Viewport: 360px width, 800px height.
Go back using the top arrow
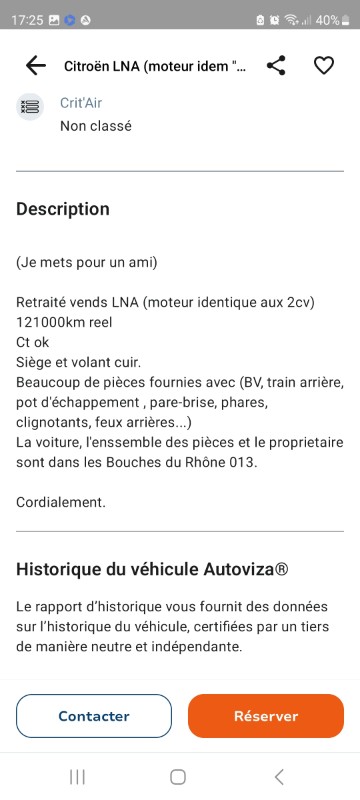point(36,66)
